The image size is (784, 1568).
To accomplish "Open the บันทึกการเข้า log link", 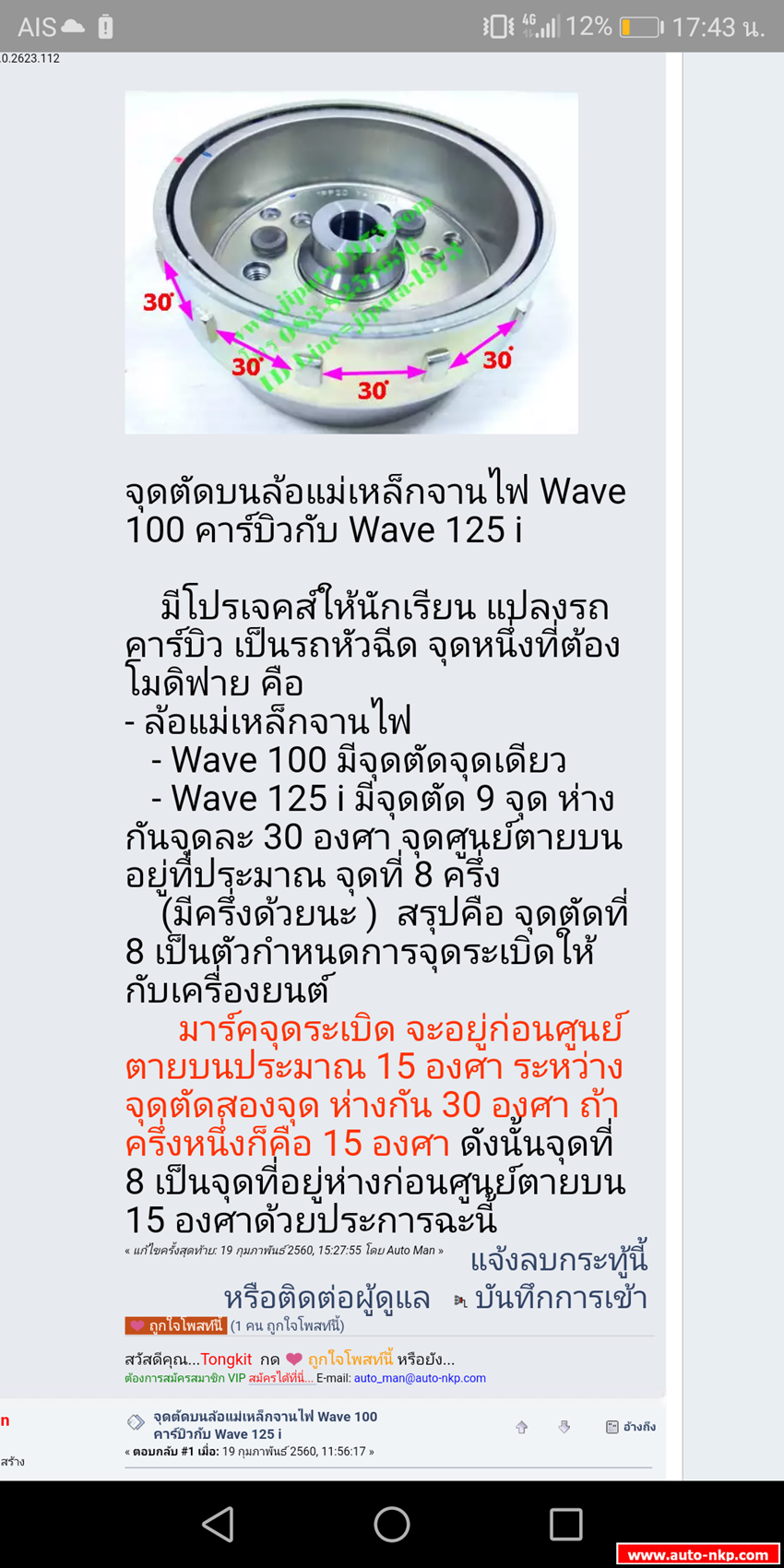I will 560,1298.
